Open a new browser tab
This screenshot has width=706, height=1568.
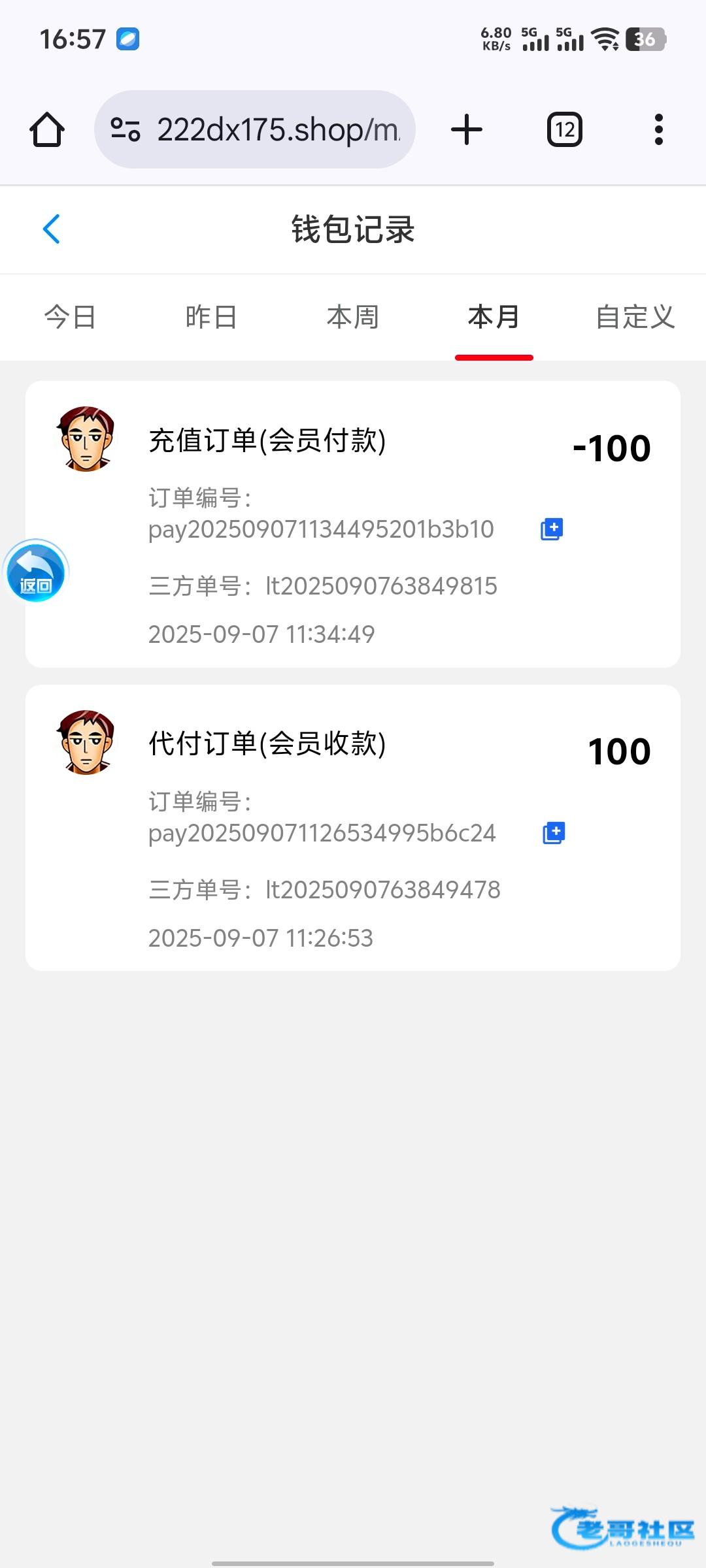467,129
